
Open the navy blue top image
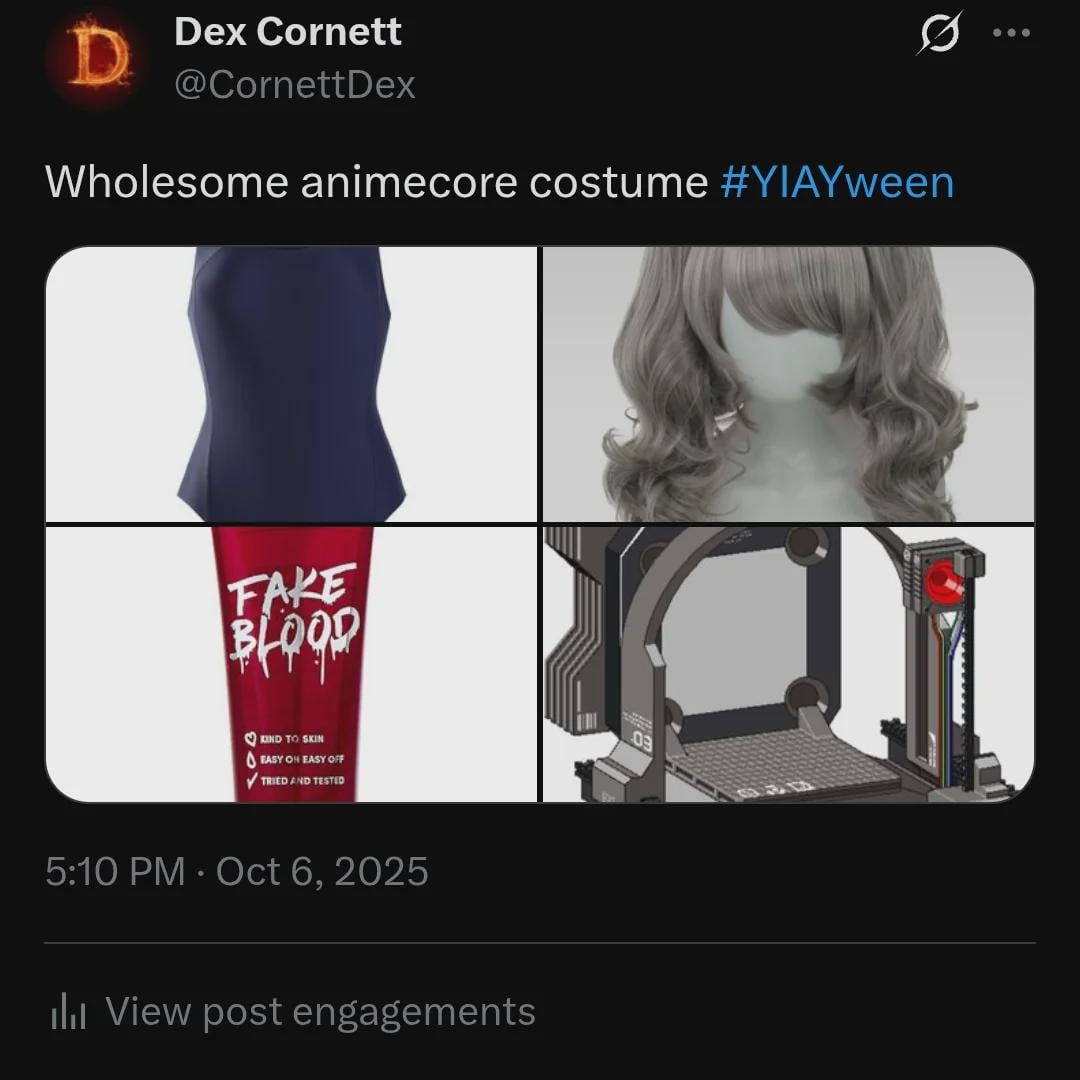pos(291,384)
